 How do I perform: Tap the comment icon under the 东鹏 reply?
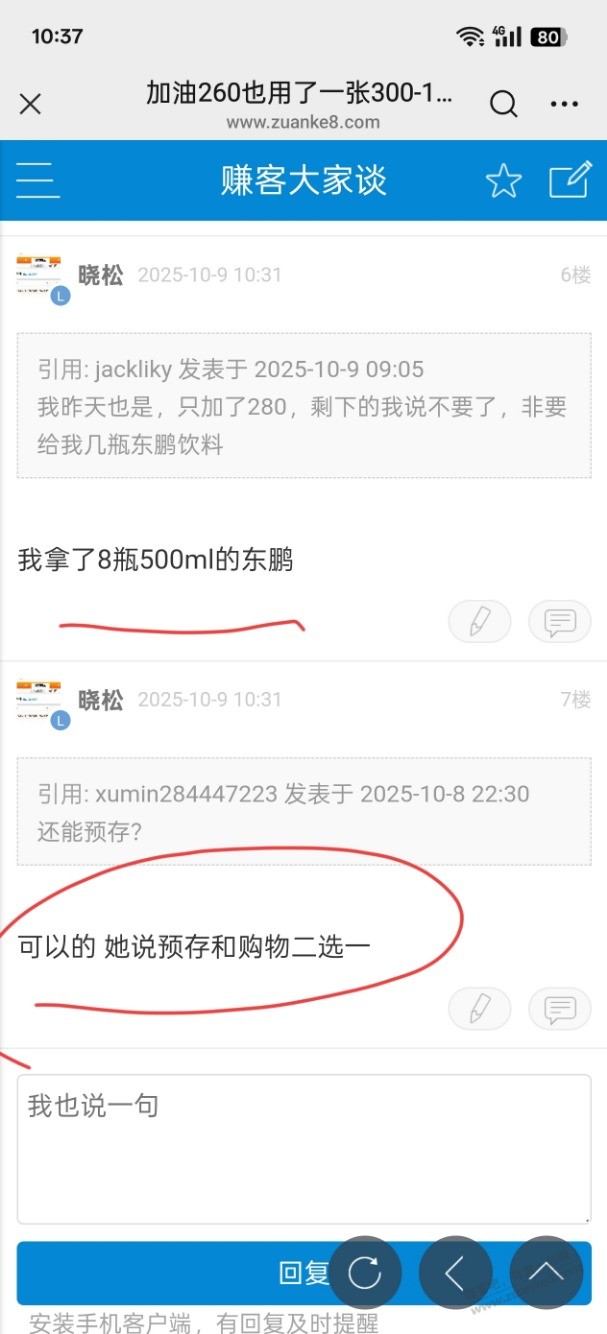pos(560,622)
